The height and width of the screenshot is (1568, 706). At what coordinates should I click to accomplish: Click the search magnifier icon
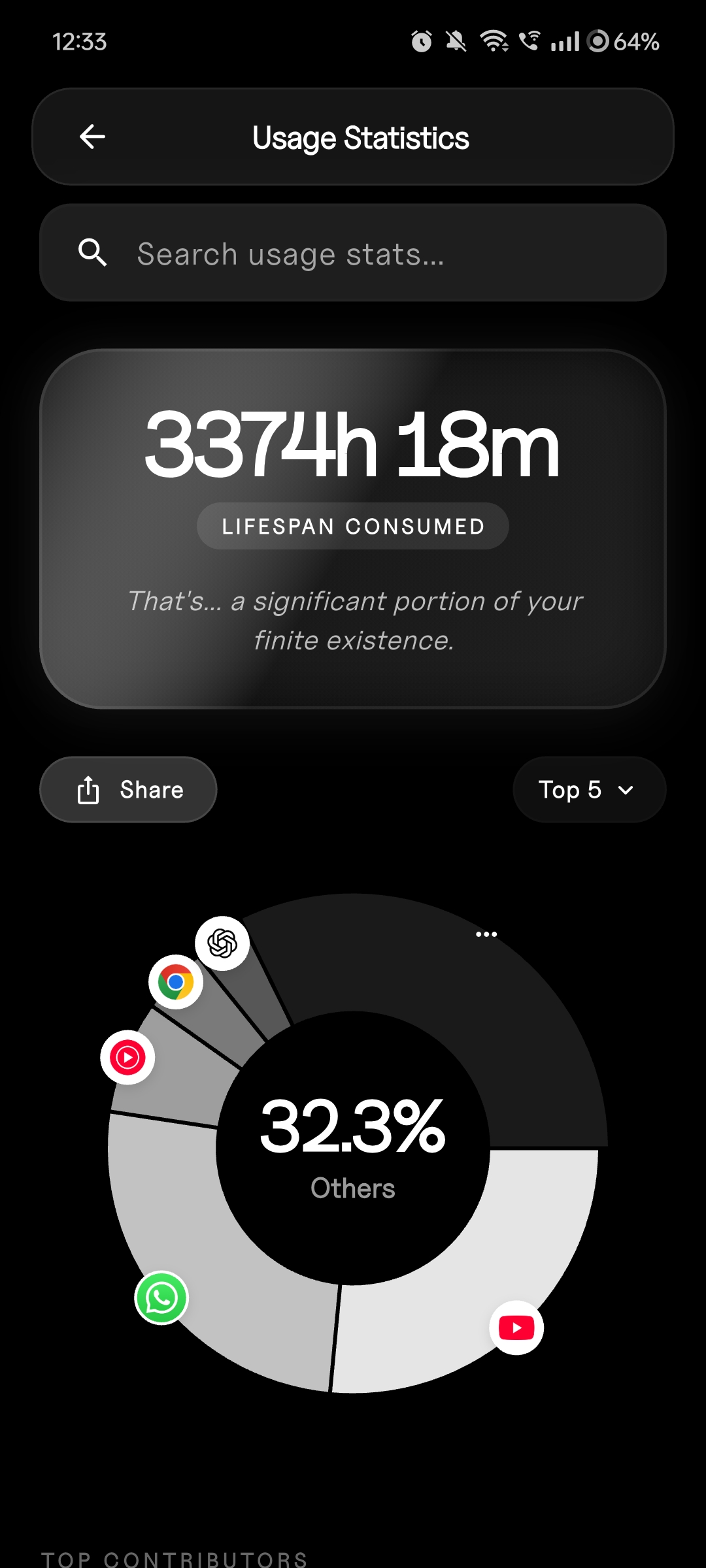93,253
